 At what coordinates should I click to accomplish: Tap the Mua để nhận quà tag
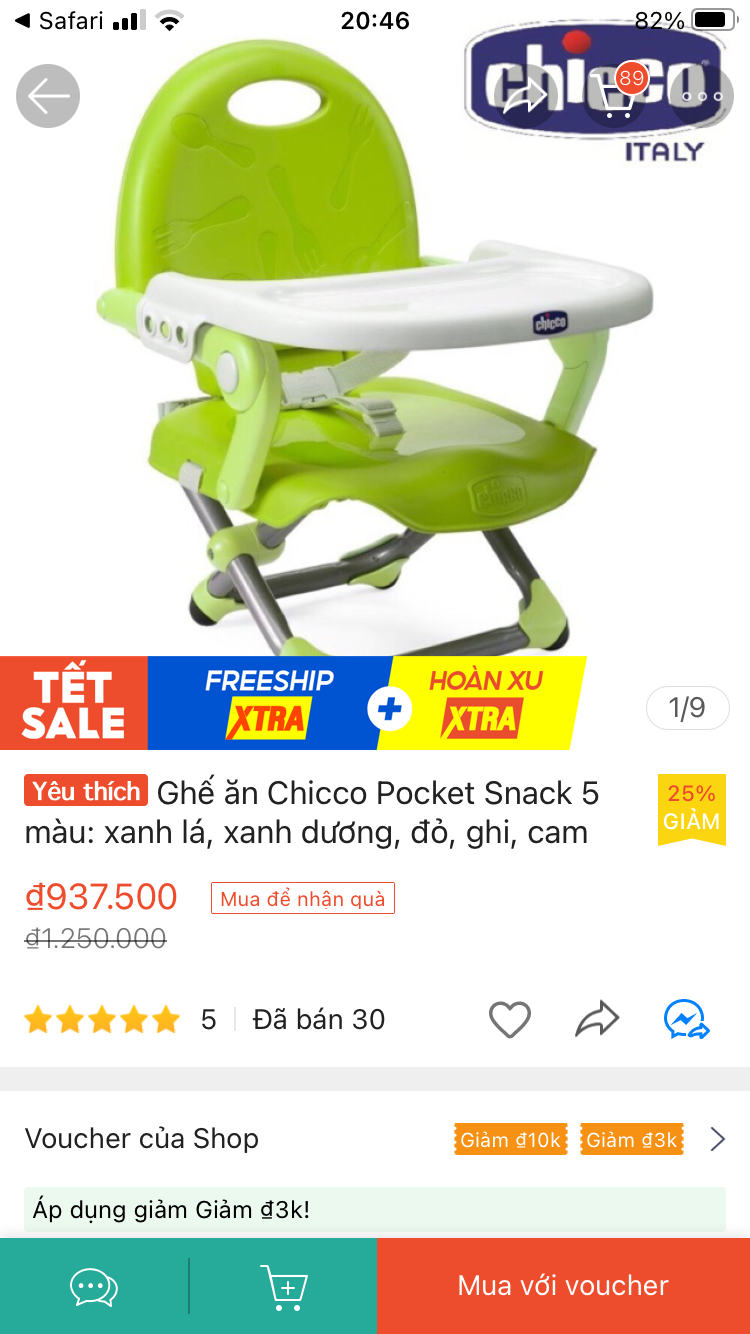coord(303,898)
